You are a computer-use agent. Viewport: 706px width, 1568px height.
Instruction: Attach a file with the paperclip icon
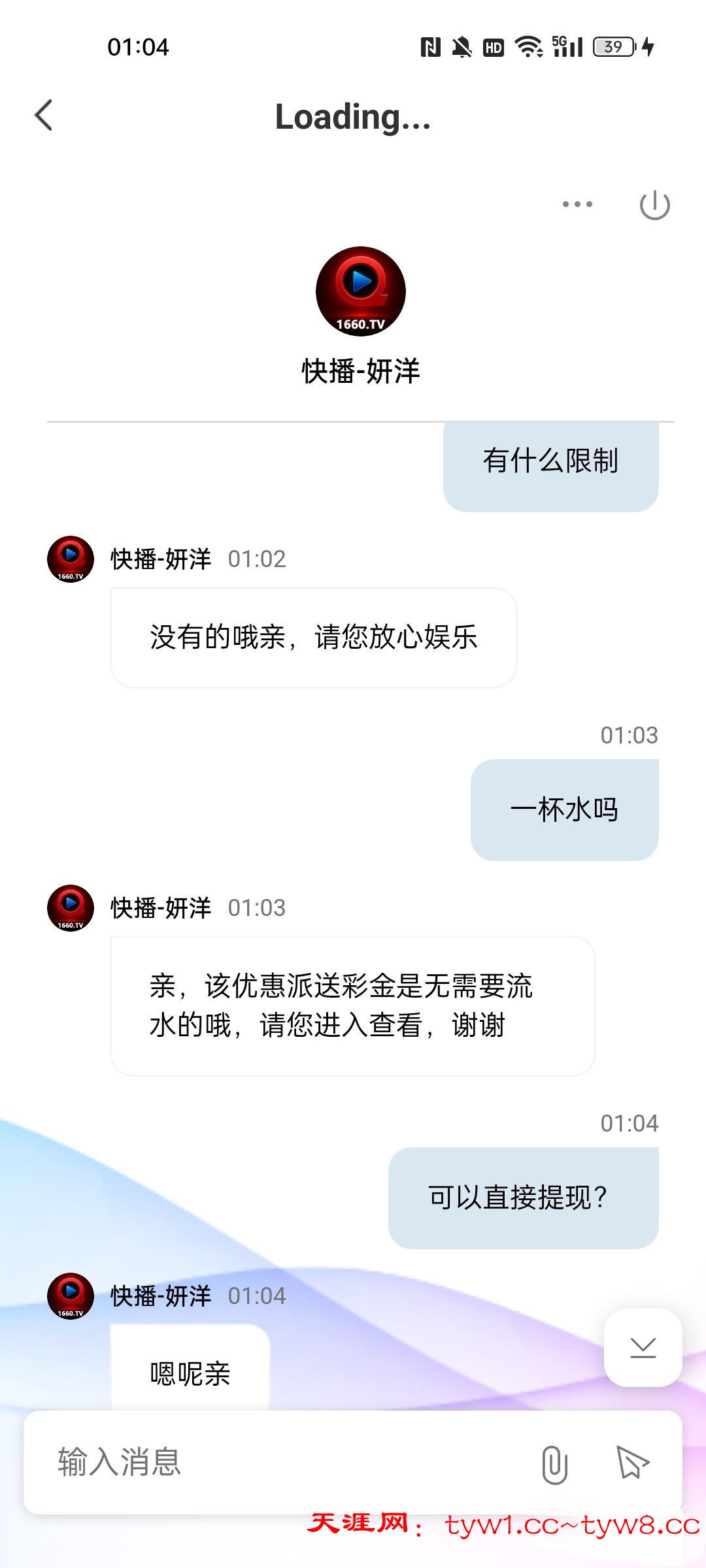(554, 1464)
